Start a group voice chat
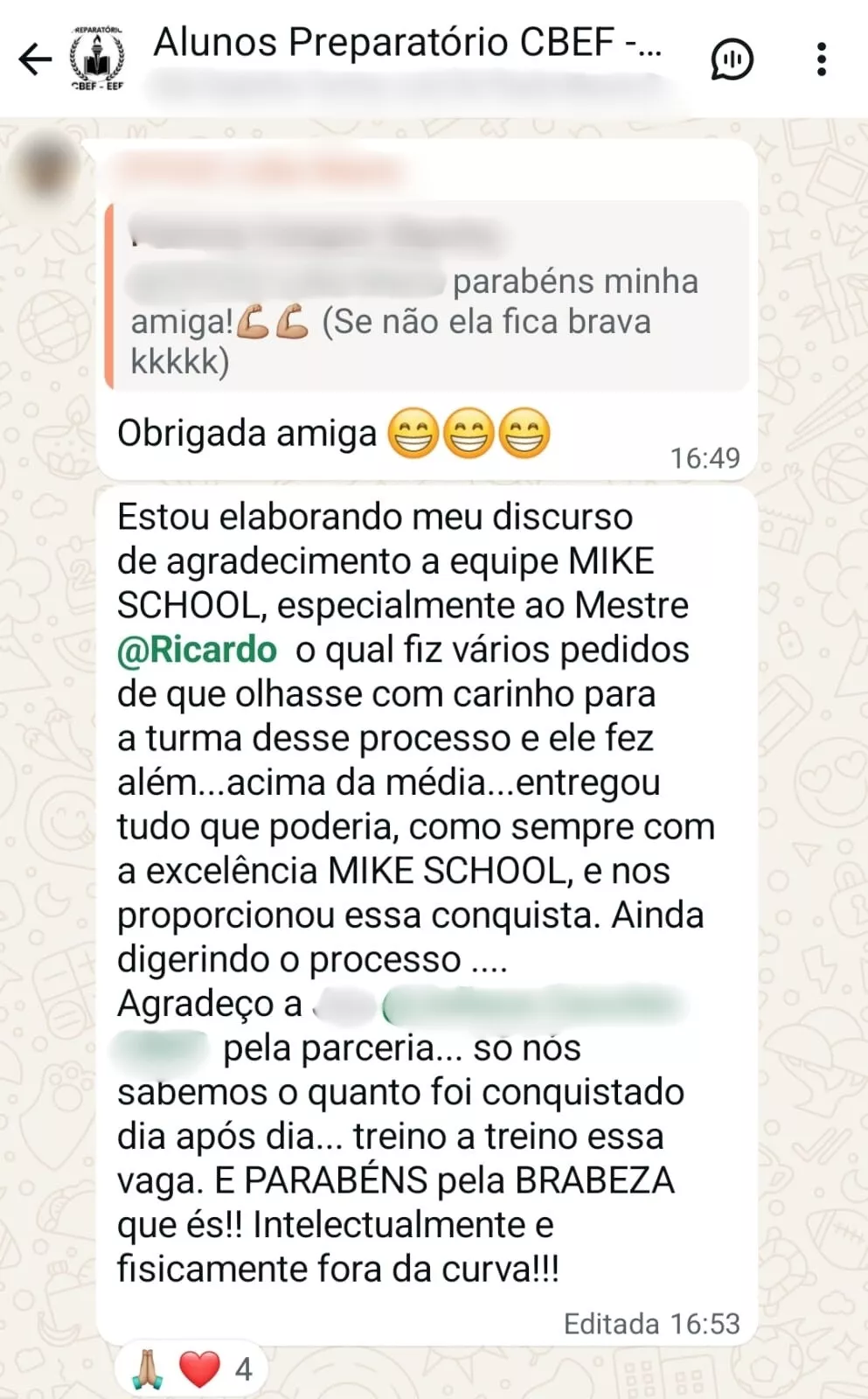 (x=732, y=59)
